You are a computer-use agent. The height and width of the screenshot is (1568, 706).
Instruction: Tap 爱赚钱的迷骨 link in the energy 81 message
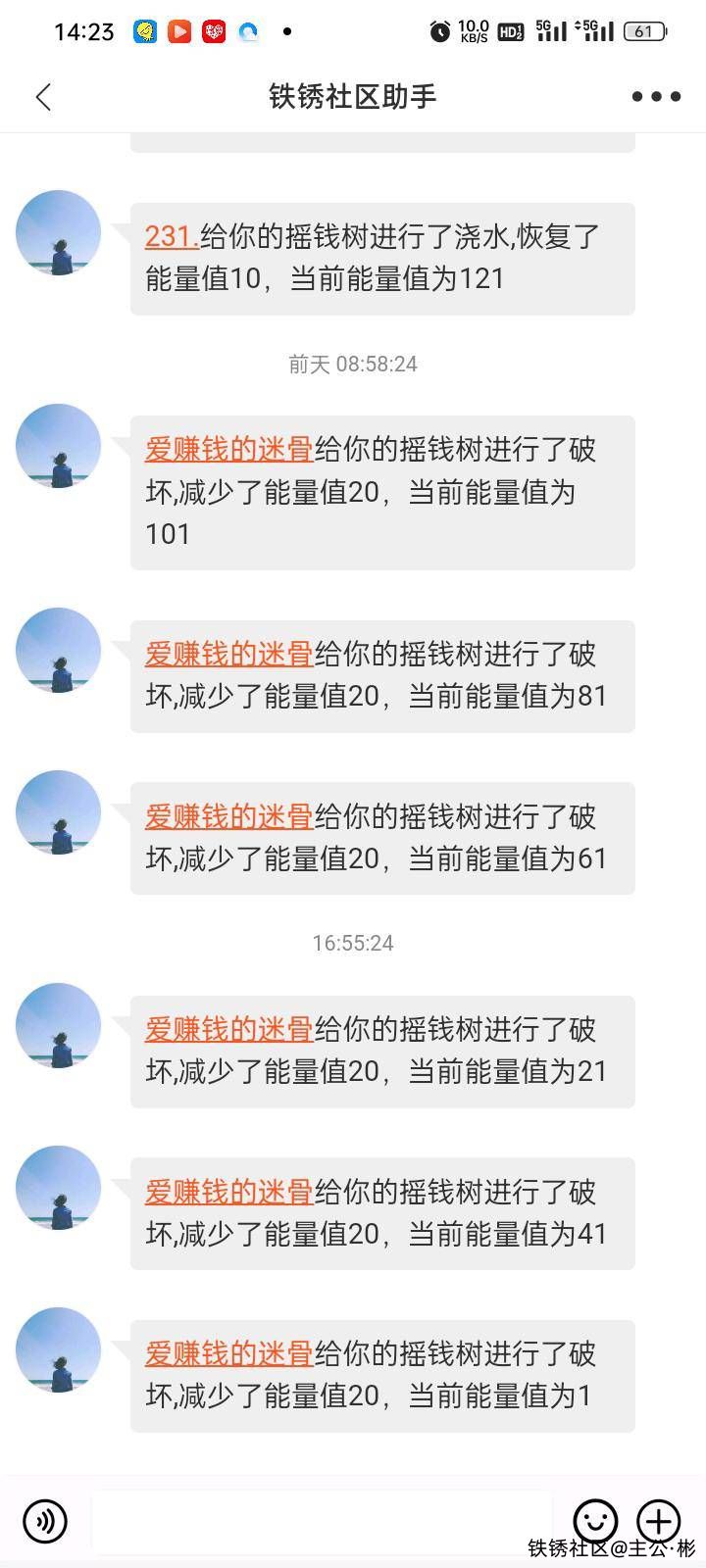coord(228,655)
